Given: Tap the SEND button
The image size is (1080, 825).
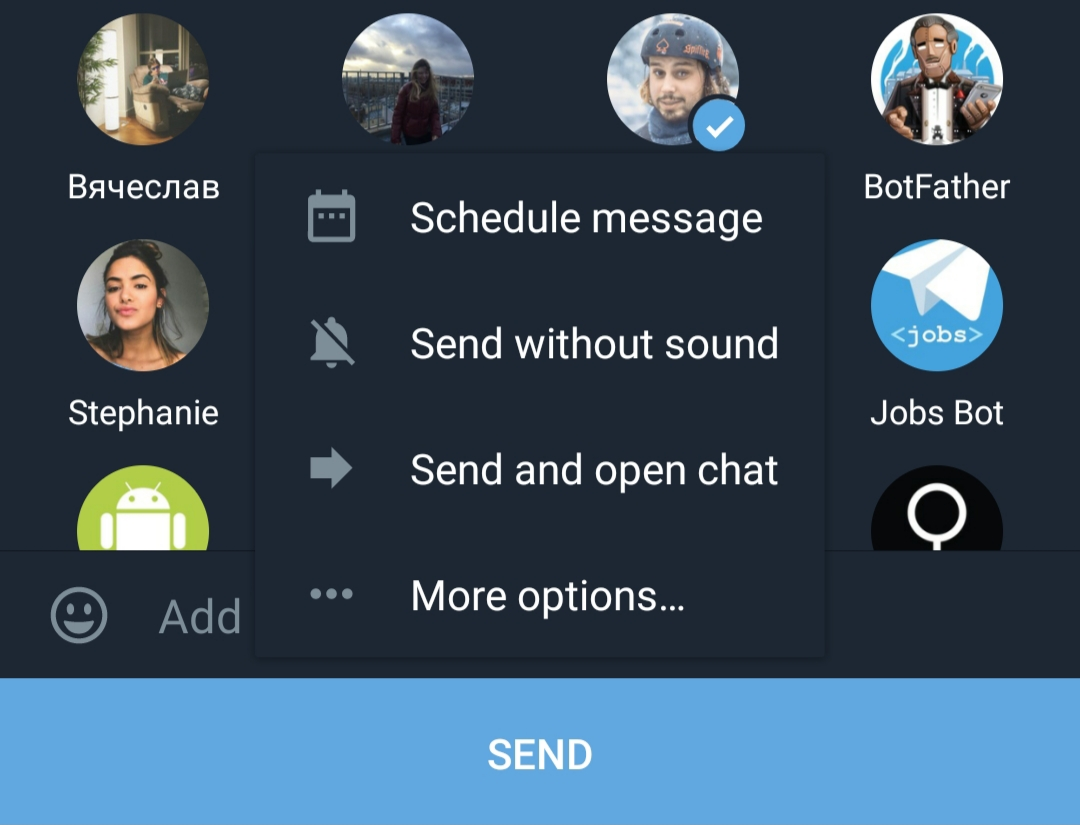Looking at the screenshot, I should pyautogui.click(x=540, y=754).
